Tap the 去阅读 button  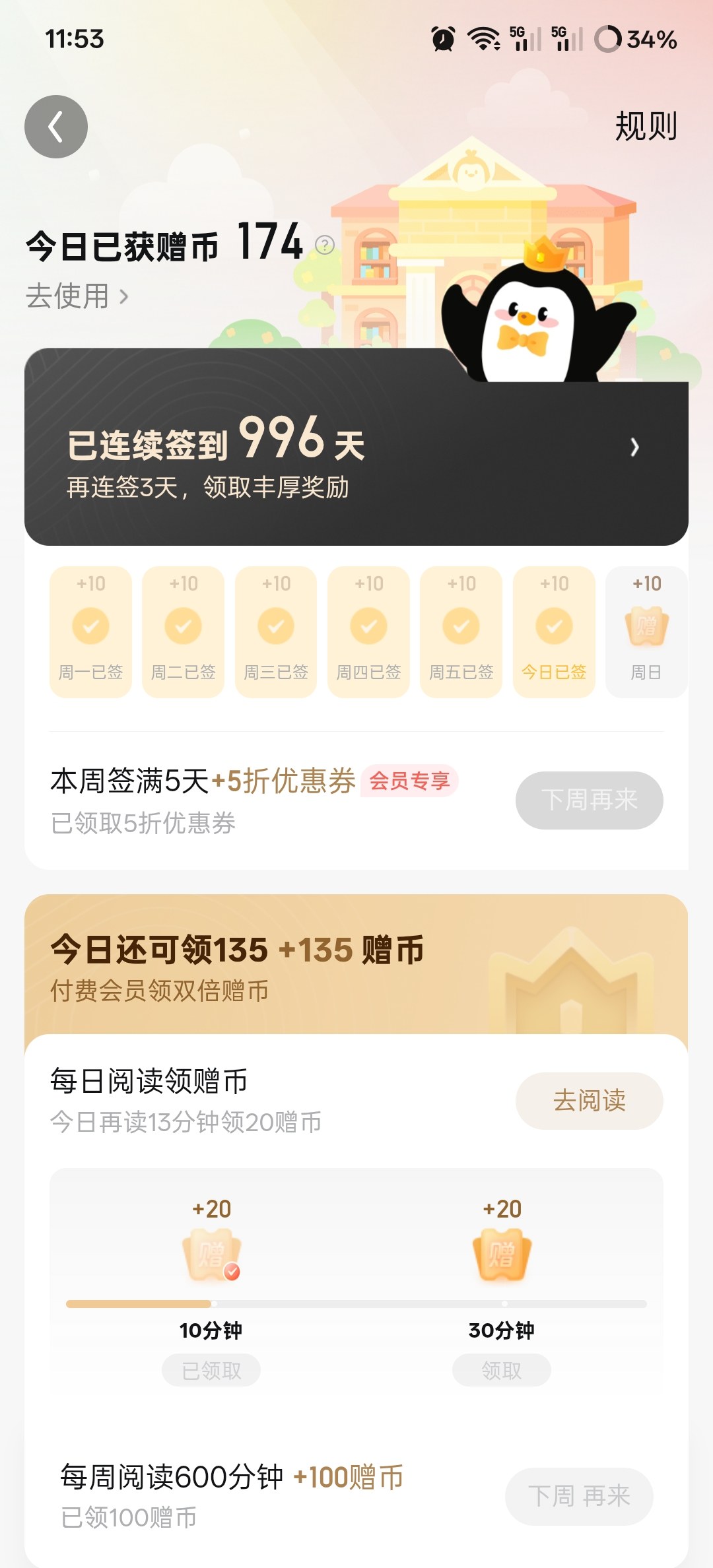[589, 1101]
